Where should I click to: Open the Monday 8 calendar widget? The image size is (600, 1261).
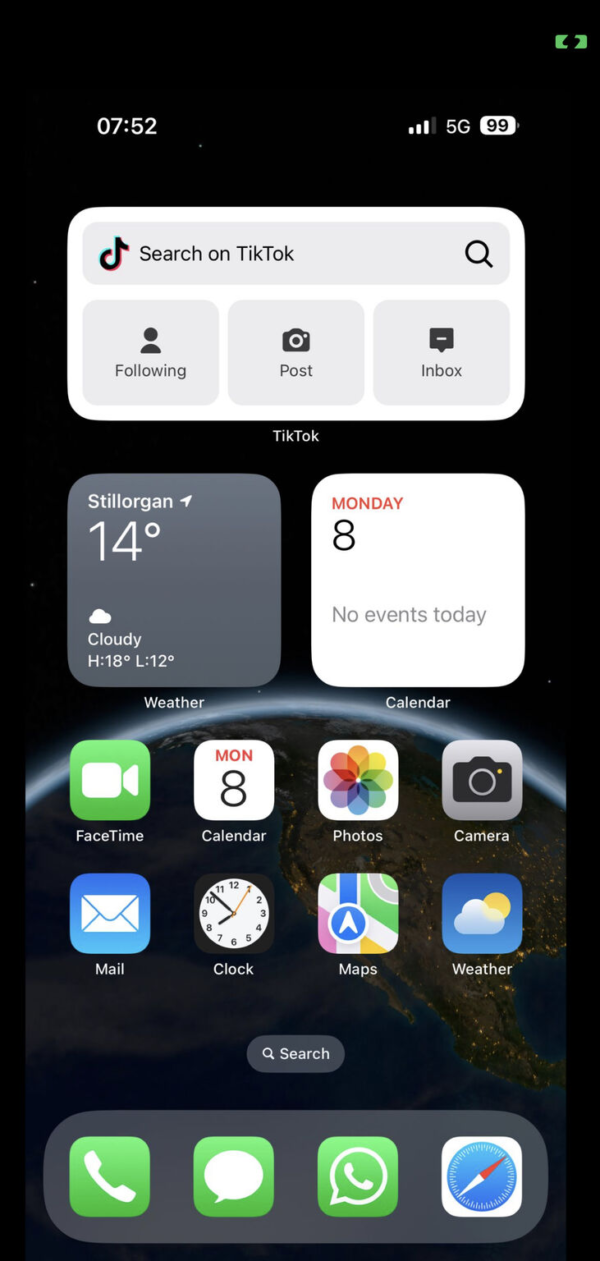coord(418,580)
